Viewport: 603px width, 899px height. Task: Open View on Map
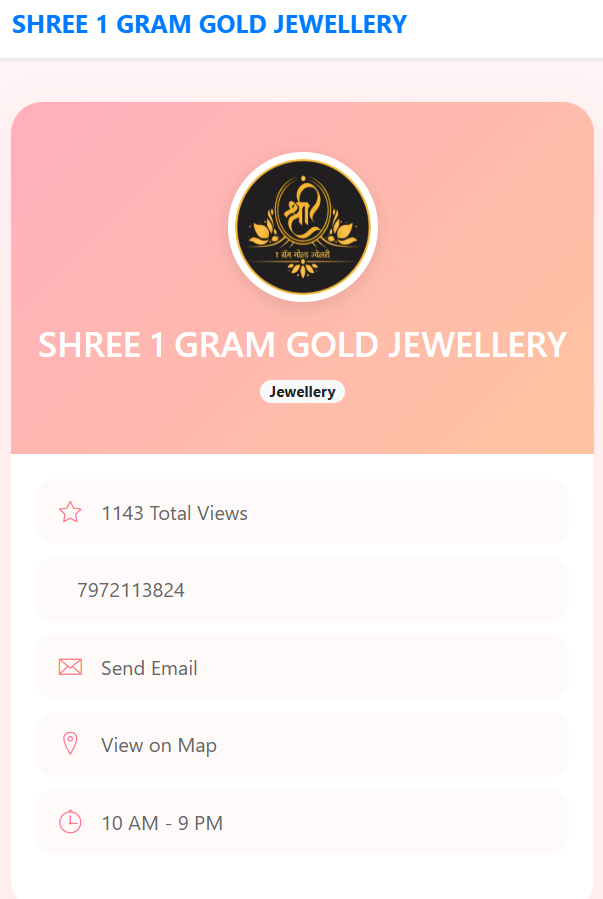tap(158, 745)
